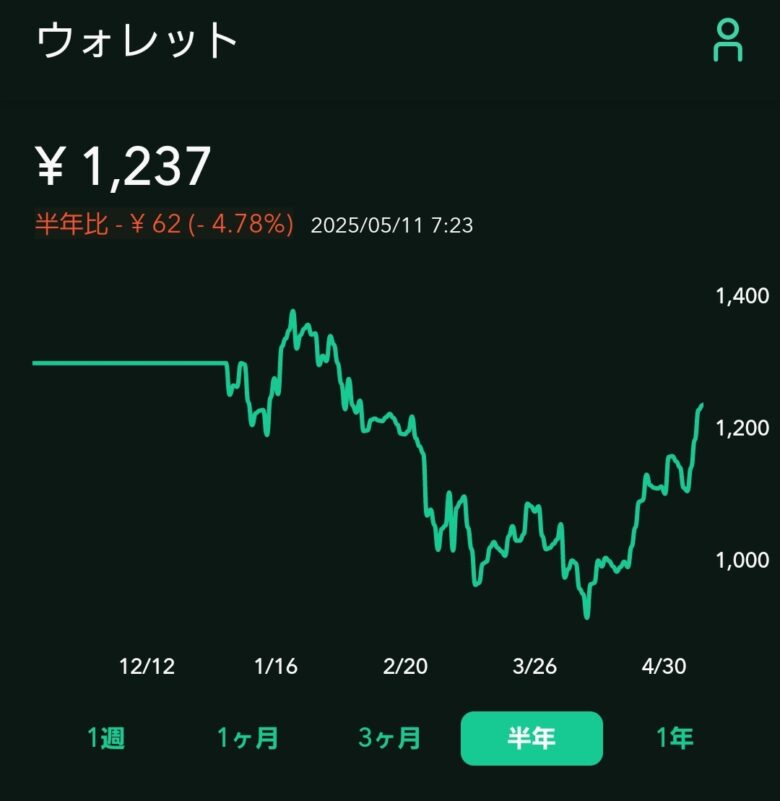Tap the selected 半年 period tab

tap(531, 739)
